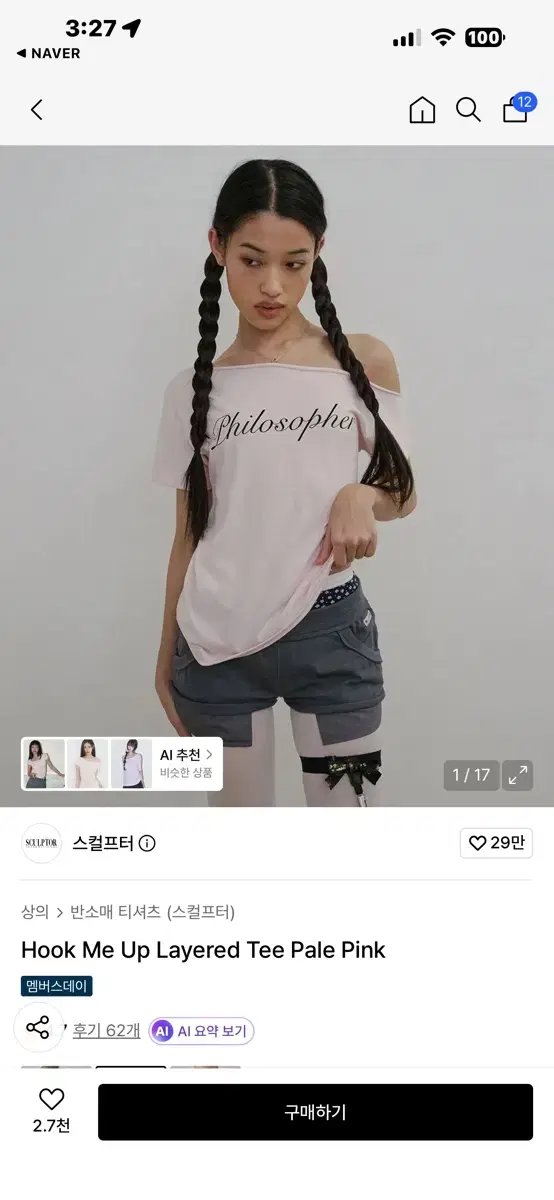Screen dimensions: 554x1200
Task: View the 후기 62개 reviews
Action: (106, 1030)
